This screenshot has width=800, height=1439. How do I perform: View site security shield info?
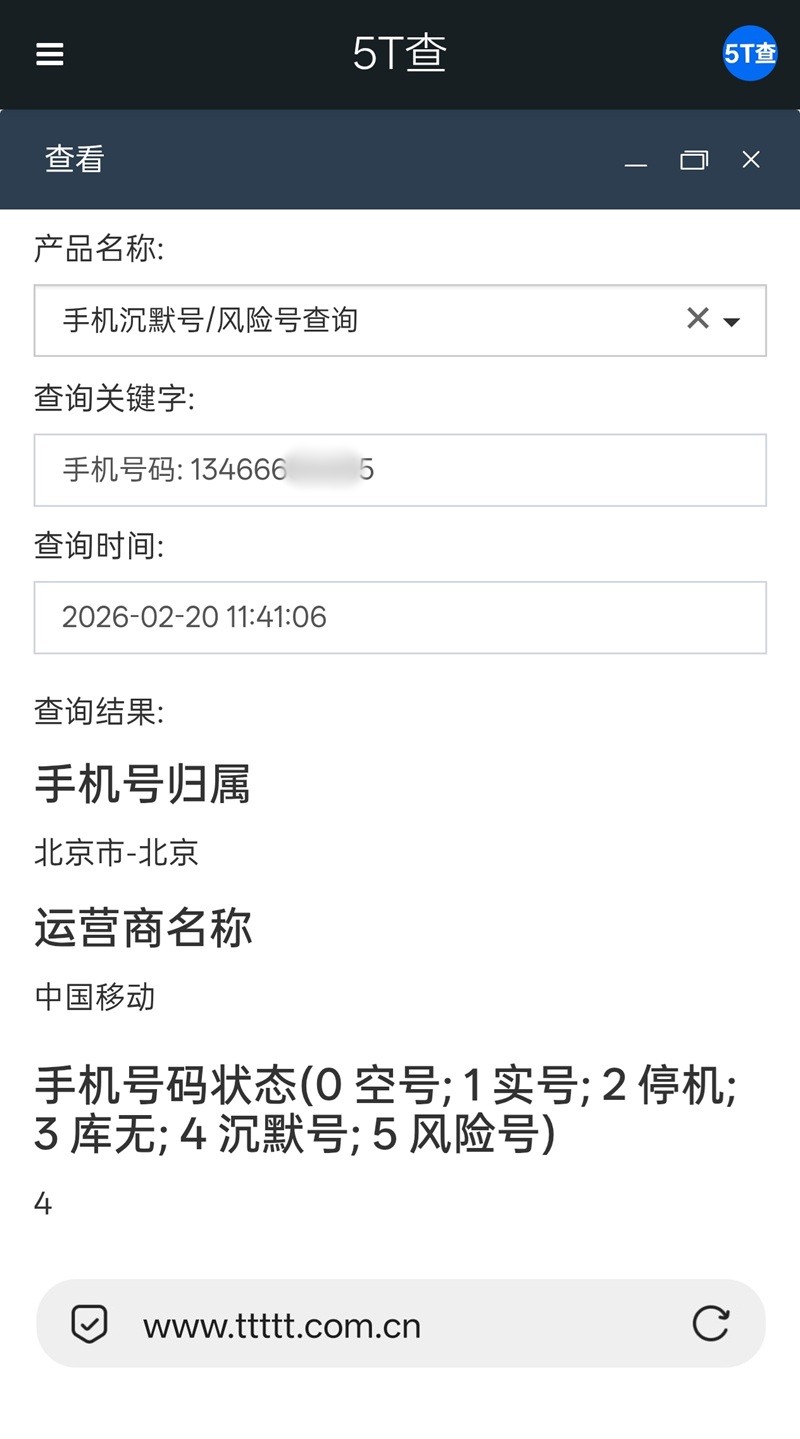90,1325
